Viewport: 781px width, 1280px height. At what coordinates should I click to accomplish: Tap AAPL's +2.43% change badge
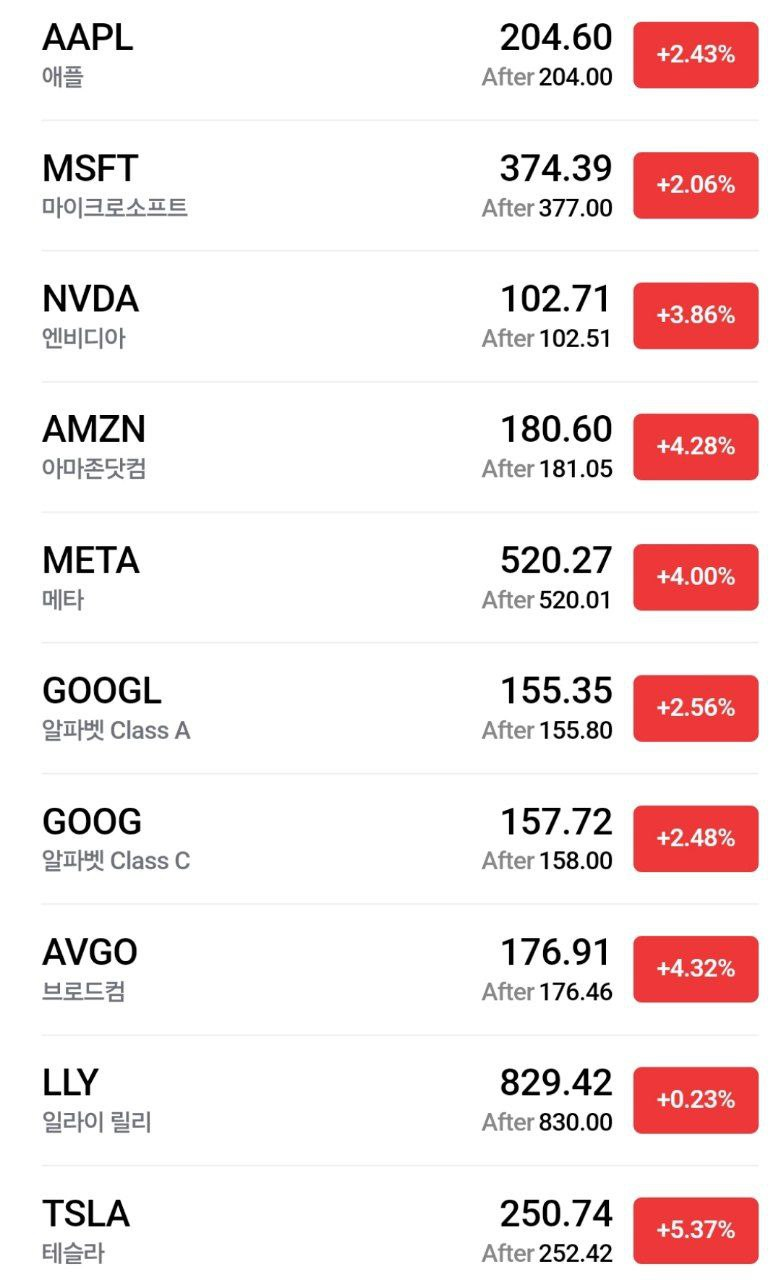[x=695, y=55]
